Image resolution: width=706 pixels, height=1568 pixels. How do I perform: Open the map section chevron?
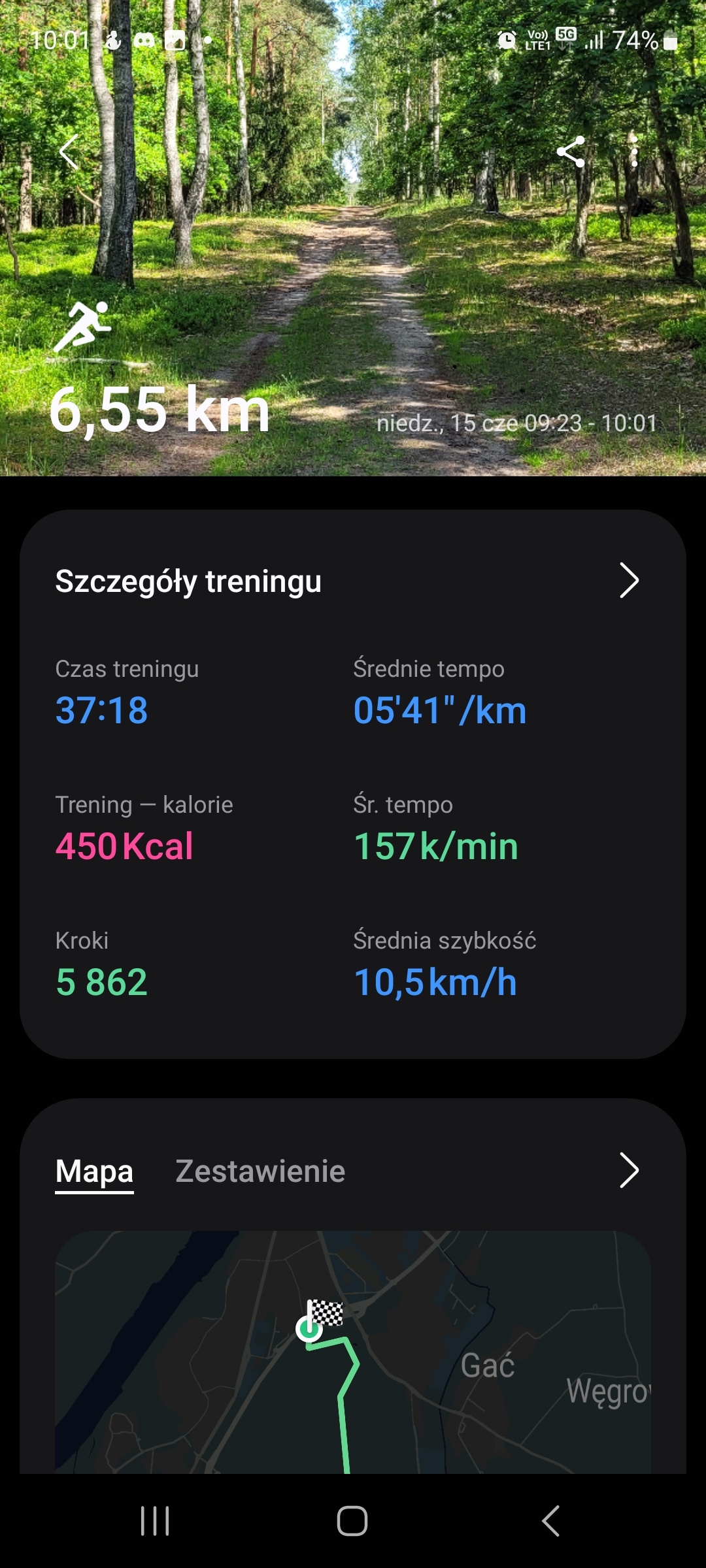(x=628, y=1170)
